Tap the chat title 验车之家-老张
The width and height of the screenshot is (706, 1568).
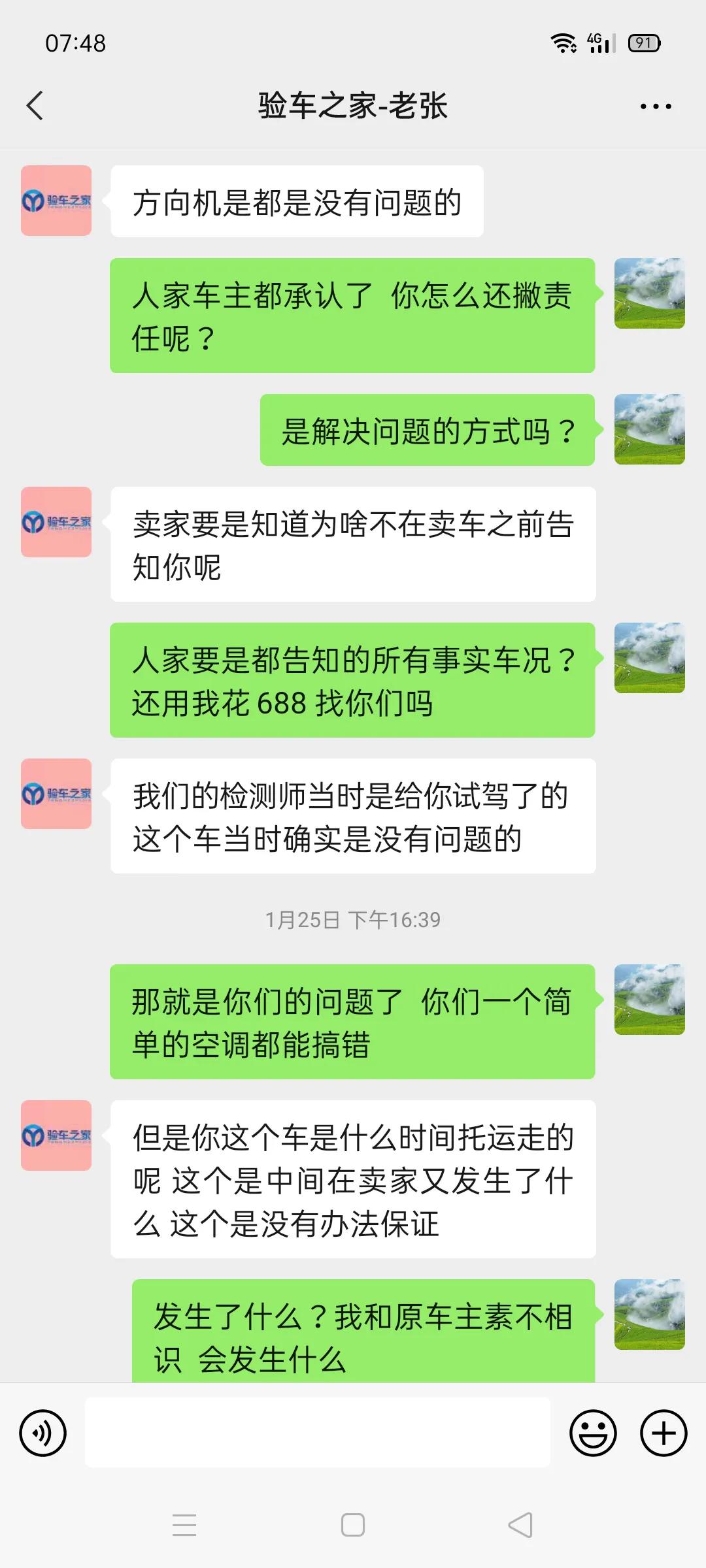click(x=353, y=105)
